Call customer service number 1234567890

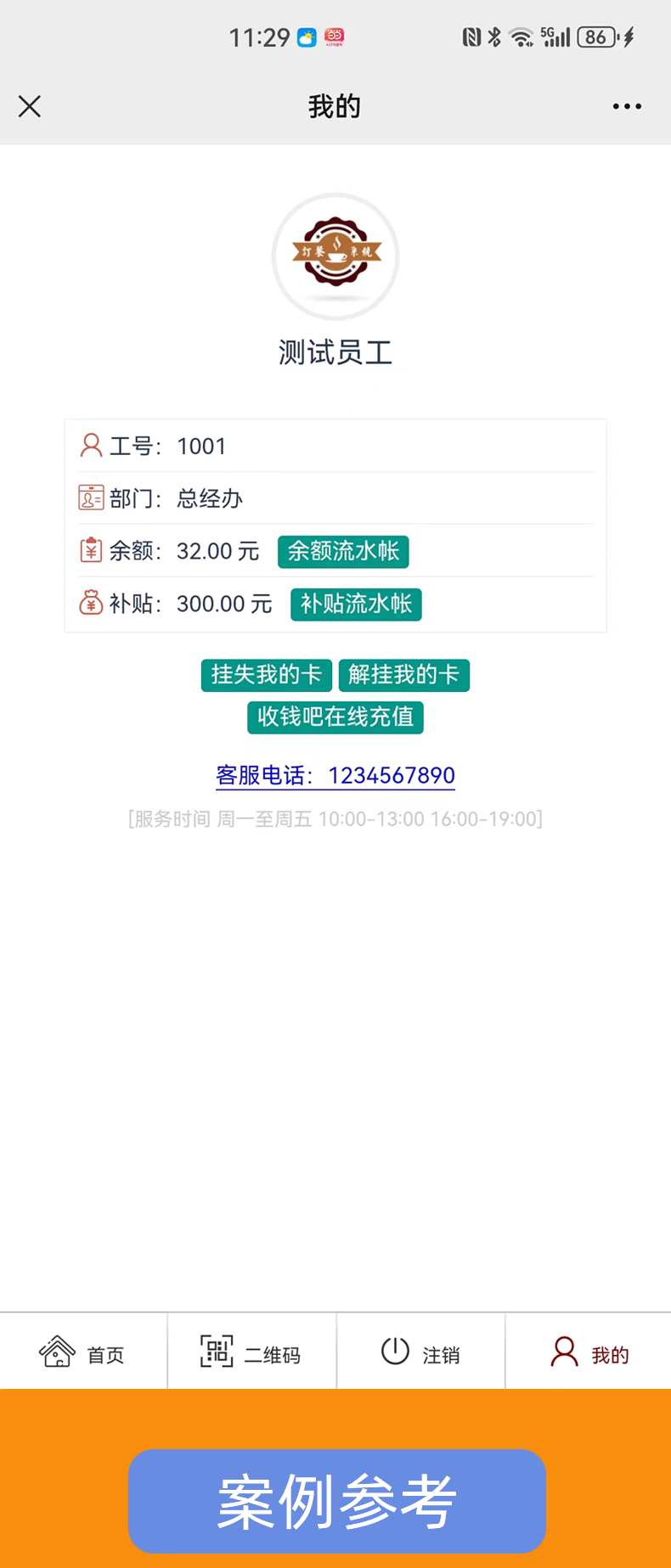390,775
